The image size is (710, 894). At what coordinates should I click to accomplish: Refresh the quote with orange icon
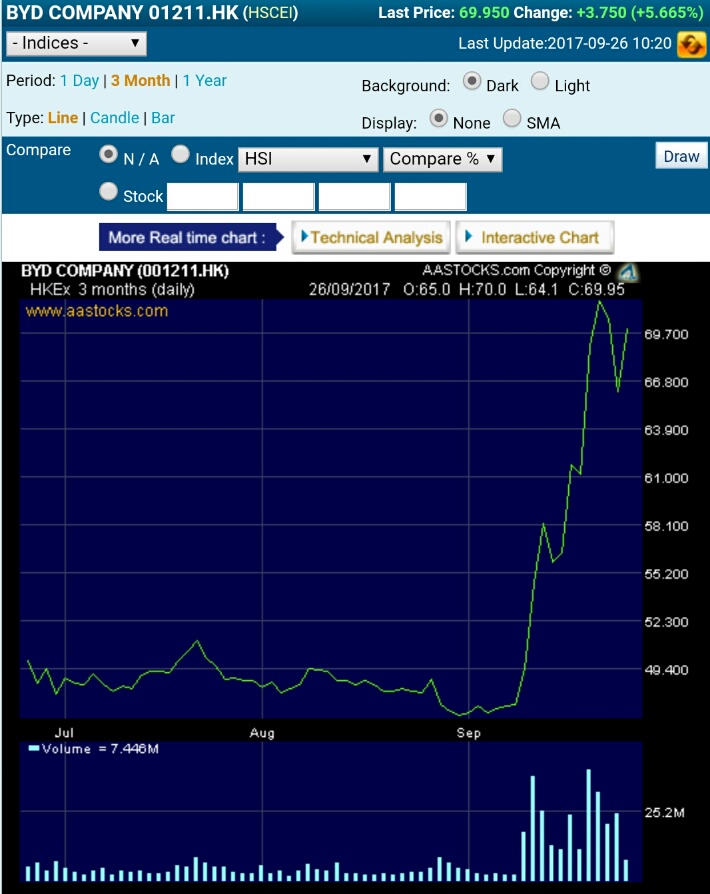[691, 44]
